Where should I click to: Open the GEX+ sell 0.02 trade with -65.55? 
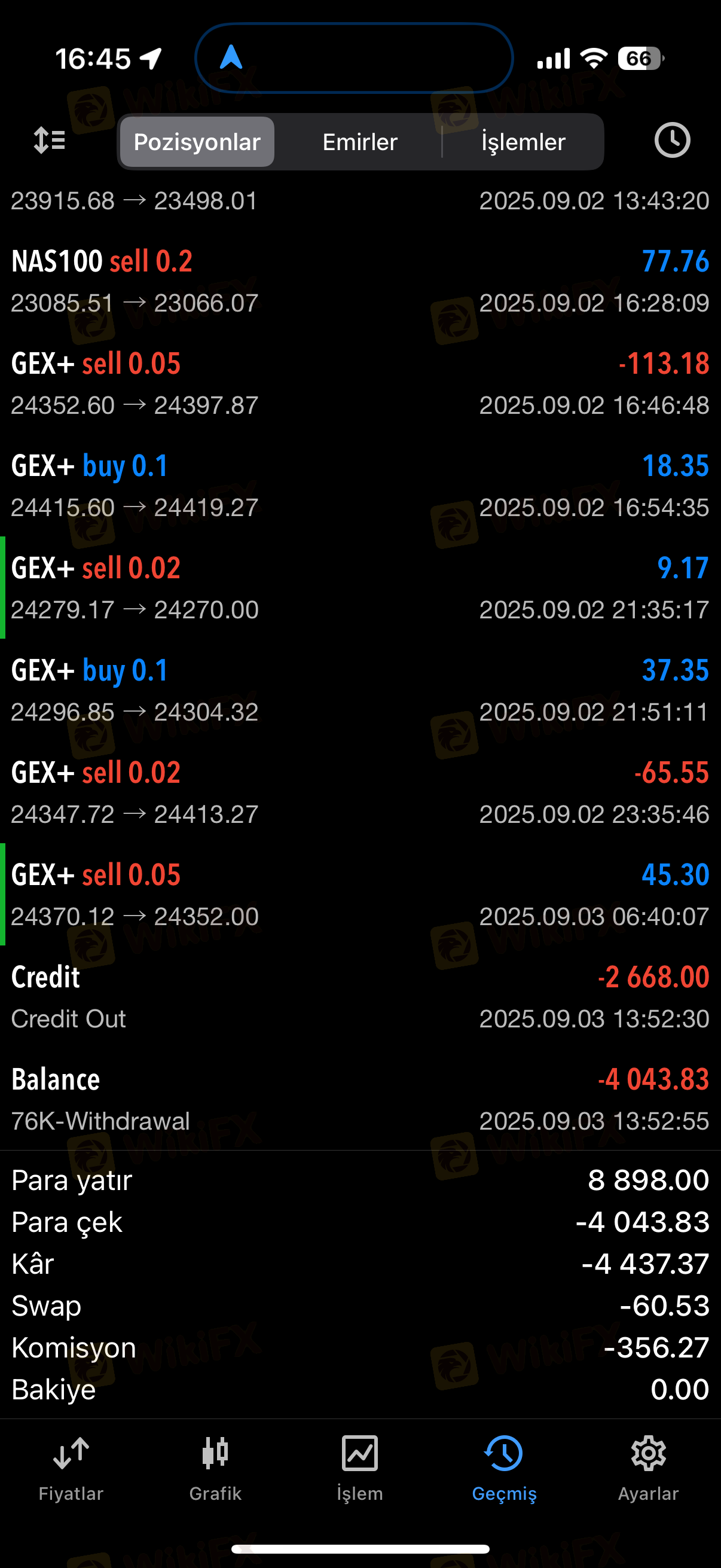(360, 792)
